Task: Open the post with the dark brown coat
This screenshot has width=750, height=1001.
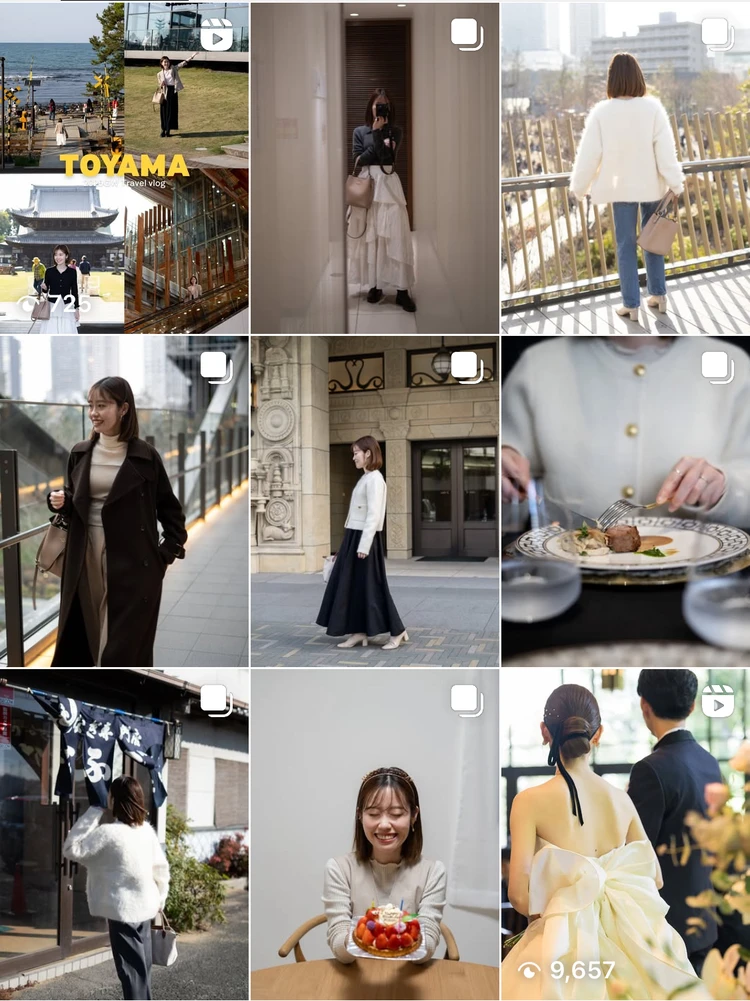Action: (x=124, y=501)
